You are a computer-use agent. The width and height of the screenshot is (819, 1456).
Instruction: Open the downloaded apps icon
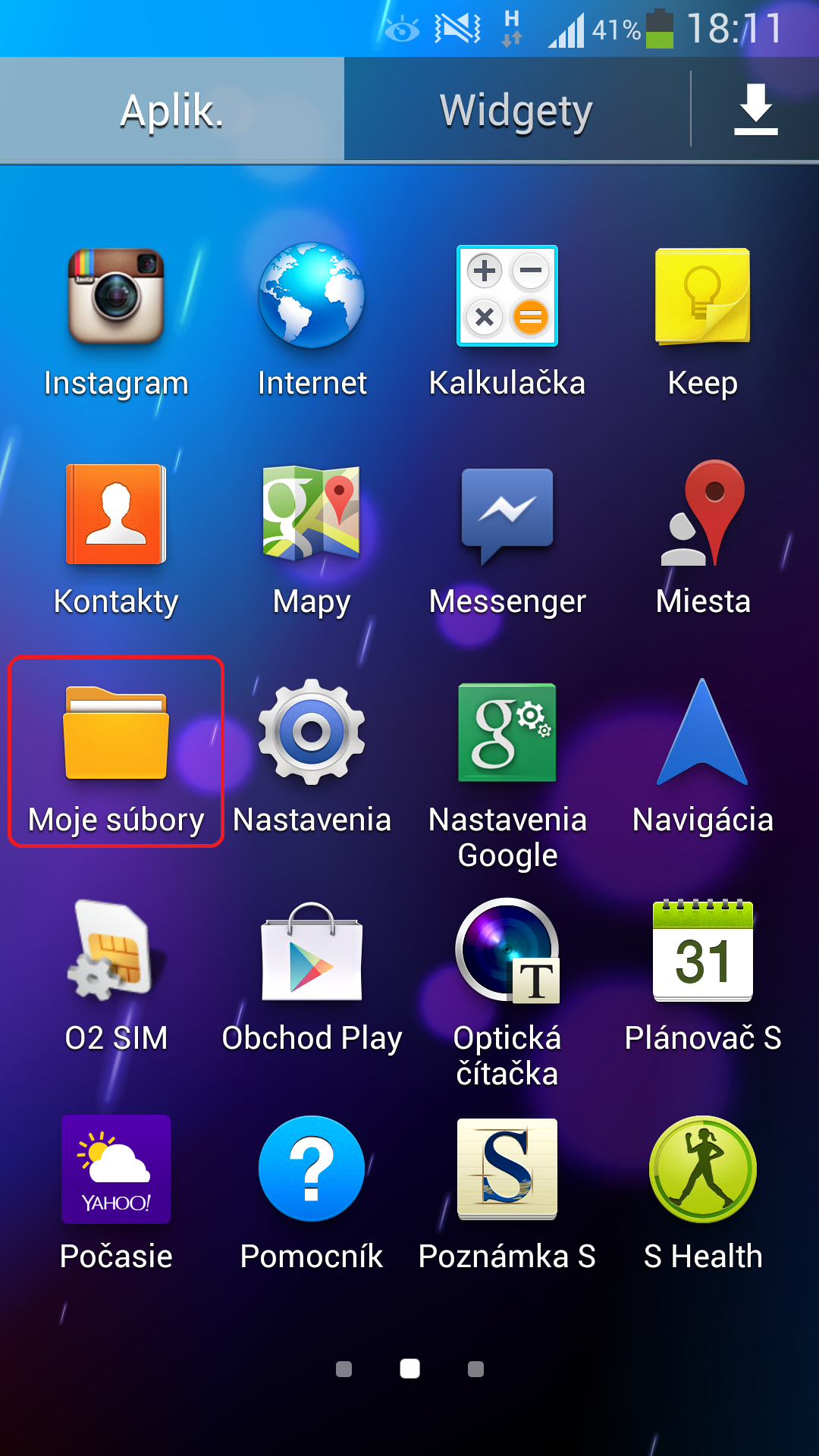755,111
